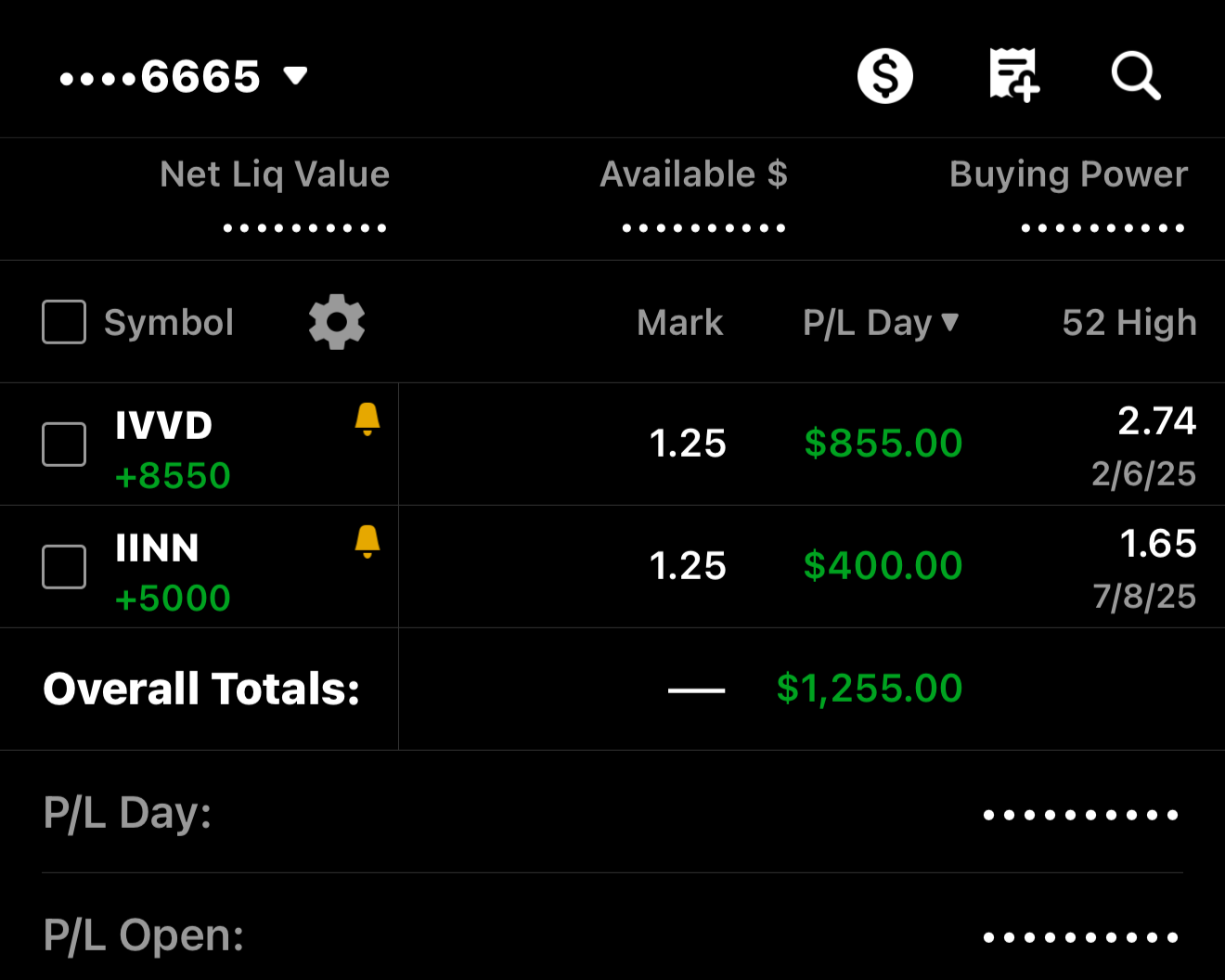The width and height of the screenshot is (1225, 980).
Task: Sort positions by P/L Day column
Action: (880, 323)
